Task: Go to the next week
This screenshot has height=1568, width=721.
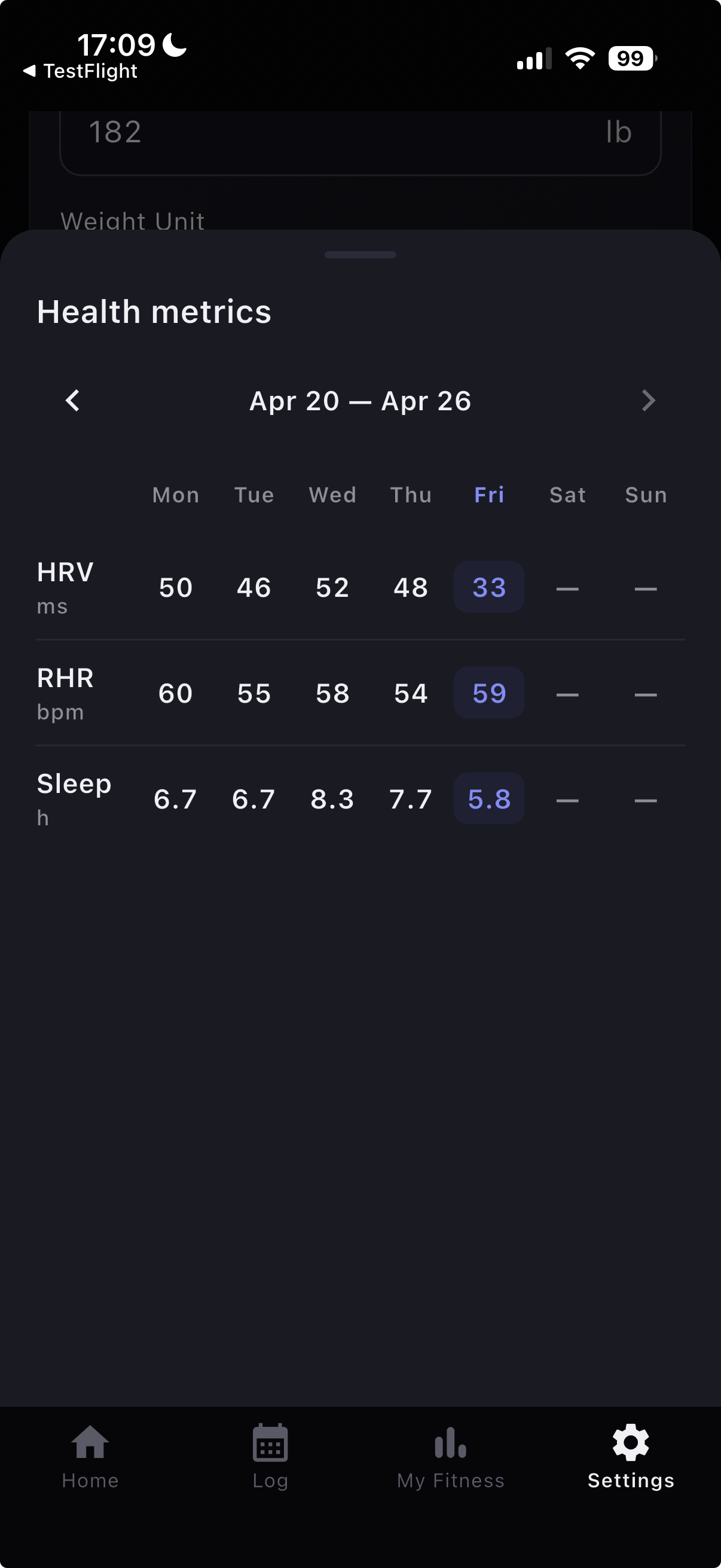Action: coord(648,401)
